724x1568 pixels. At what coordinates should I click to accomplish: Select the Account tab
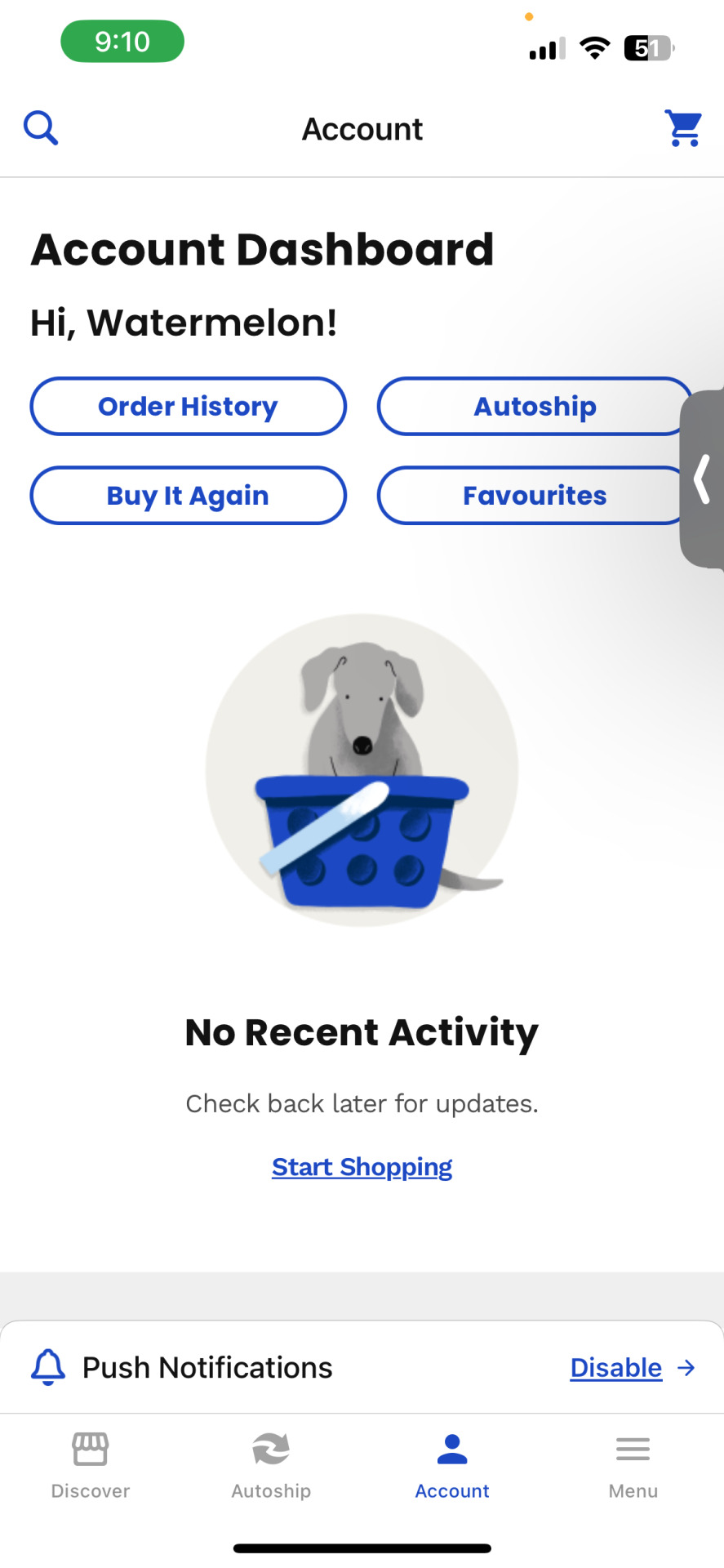452,1465
